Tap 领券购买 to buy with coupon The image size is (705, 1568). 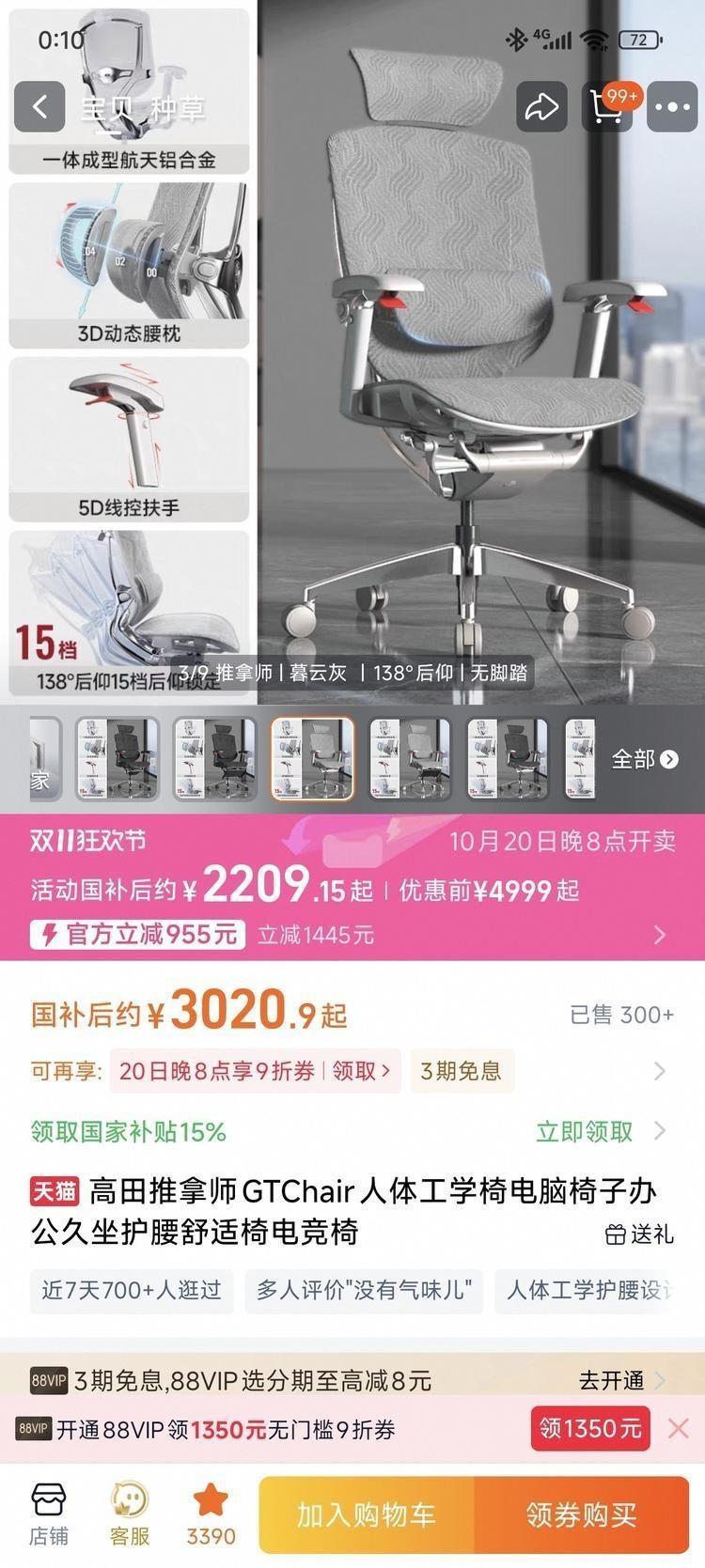point(581,1514)
